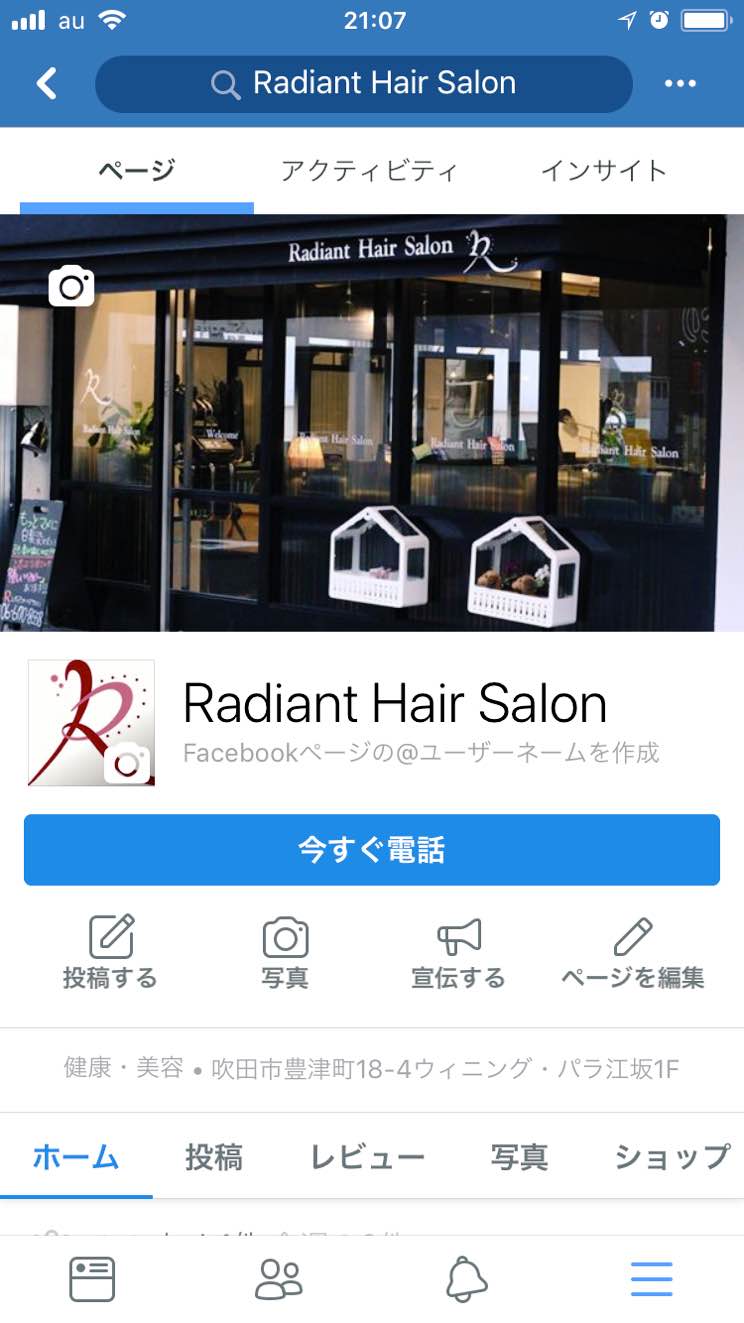Open the news feed bottom tab

tap(92, 1279)
